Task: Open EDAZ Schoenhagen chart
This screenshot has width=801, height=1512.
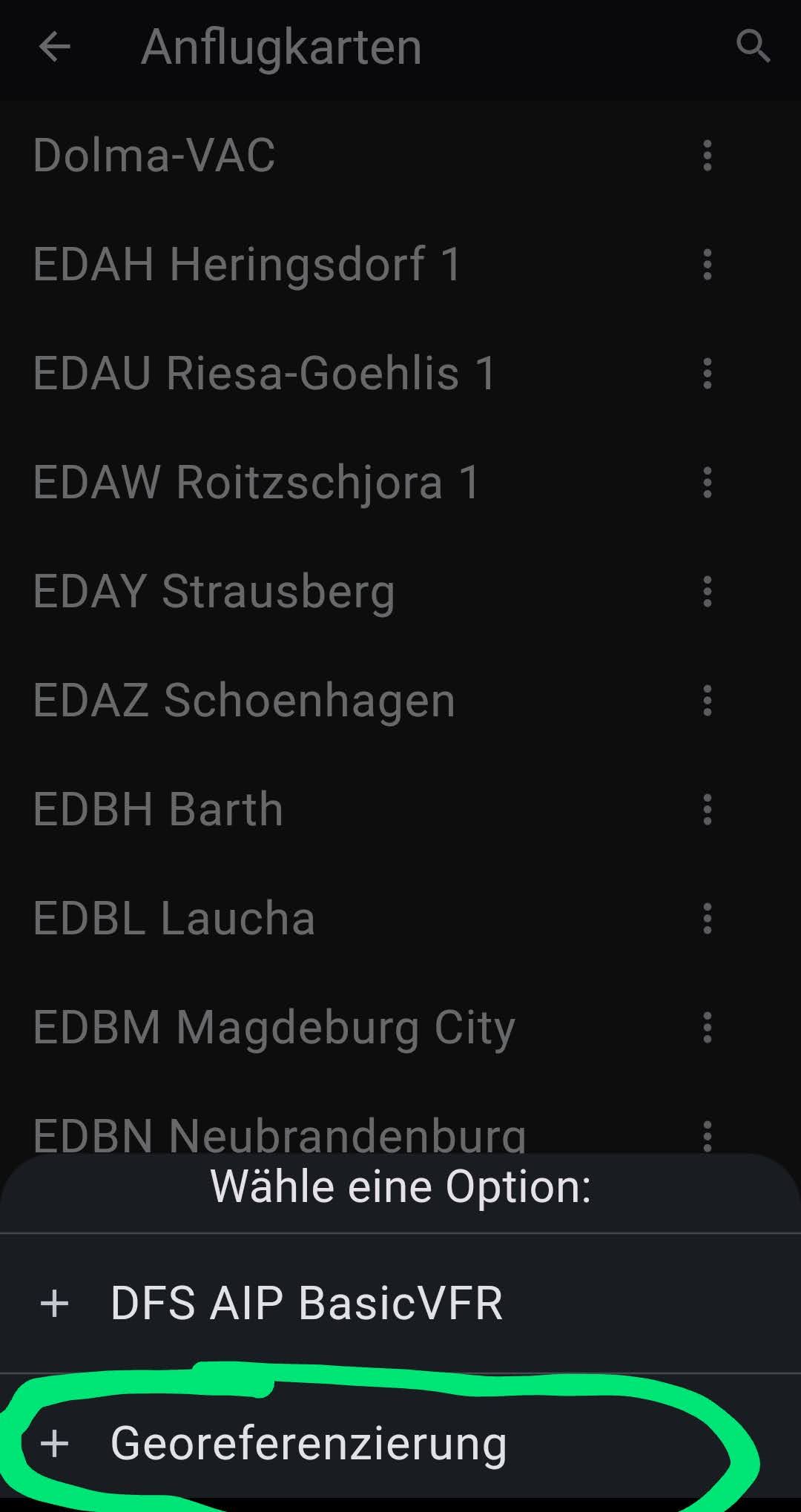Action: [x=244, y=701]
